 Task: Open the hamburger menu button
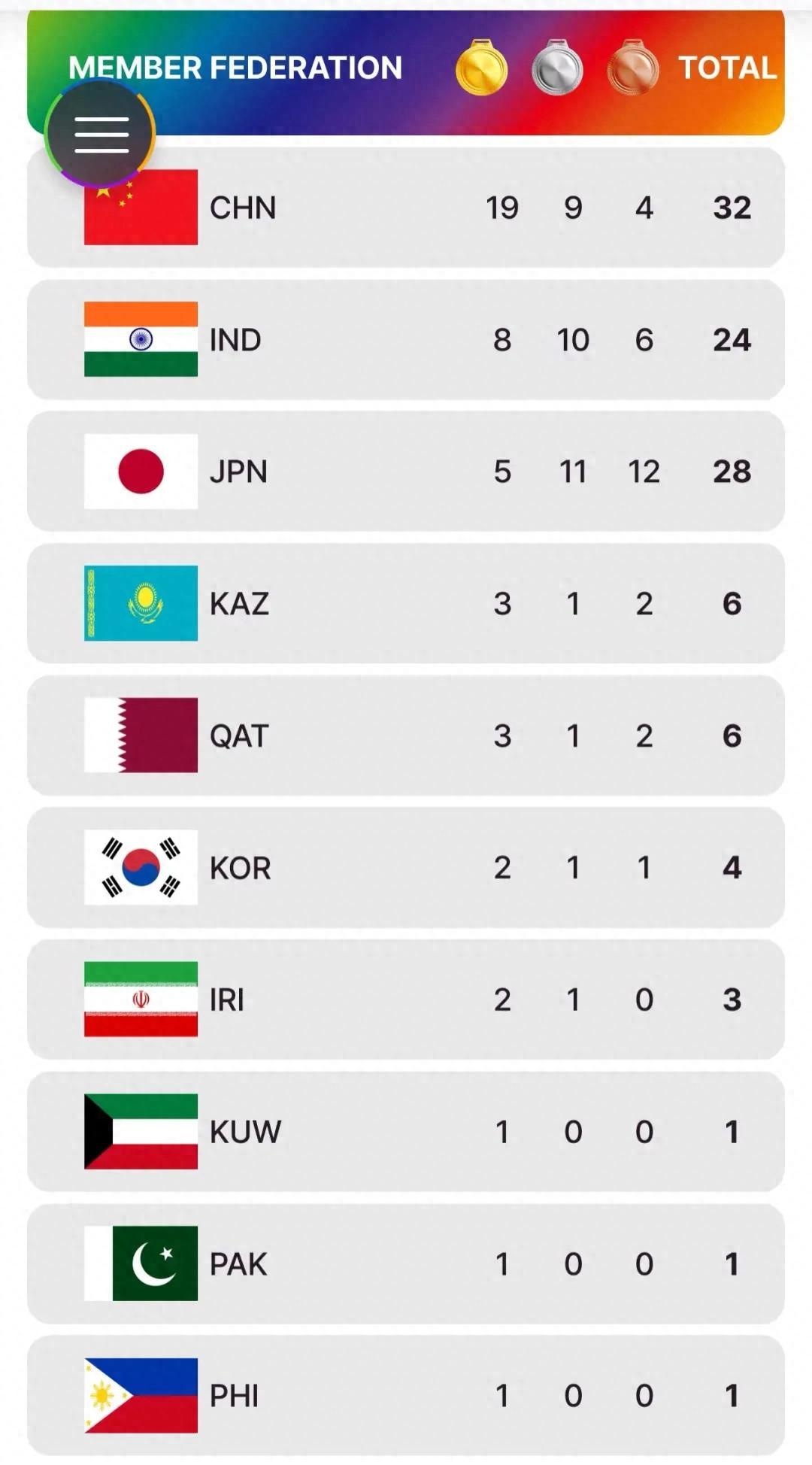point(101,133)
